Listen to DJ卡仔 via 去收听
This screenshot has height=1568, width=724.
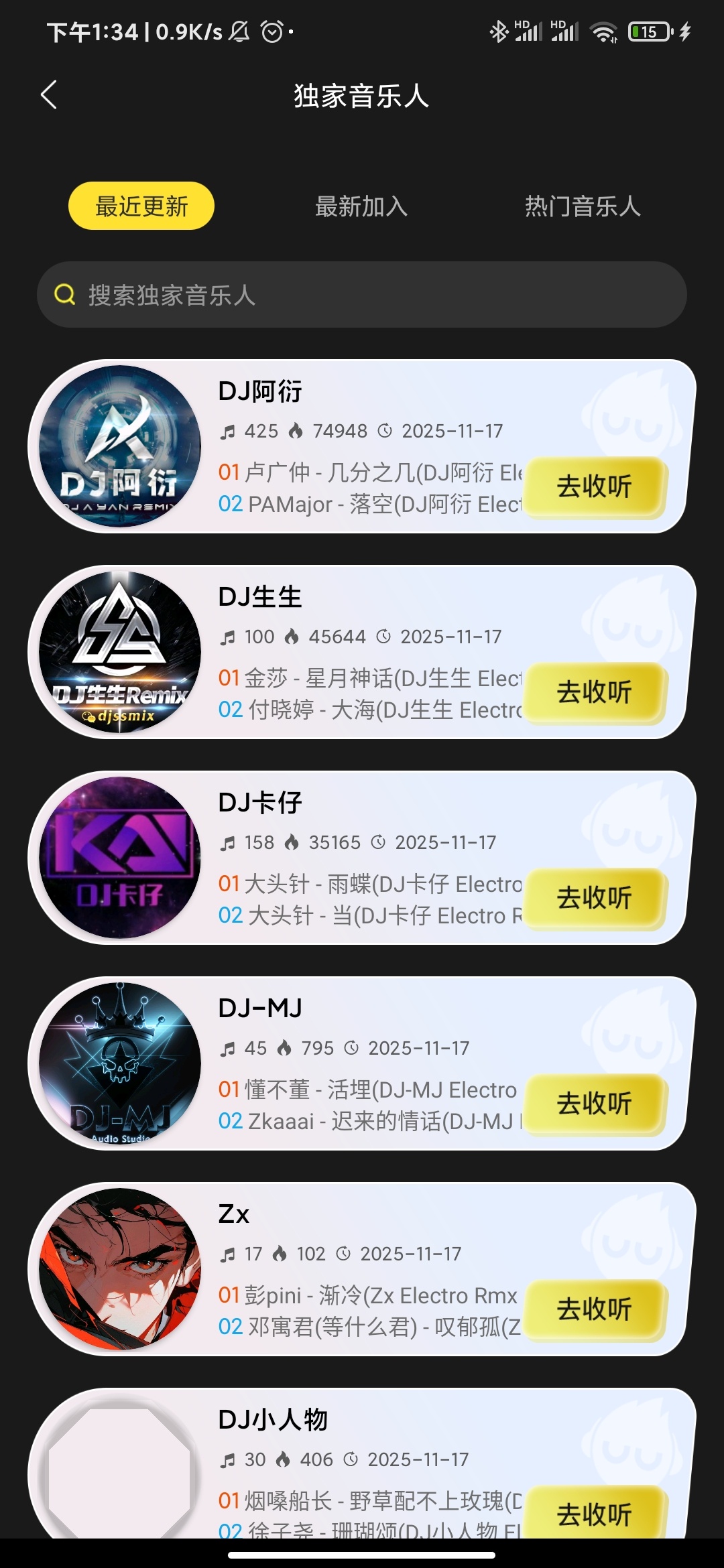tap(595, 898)
